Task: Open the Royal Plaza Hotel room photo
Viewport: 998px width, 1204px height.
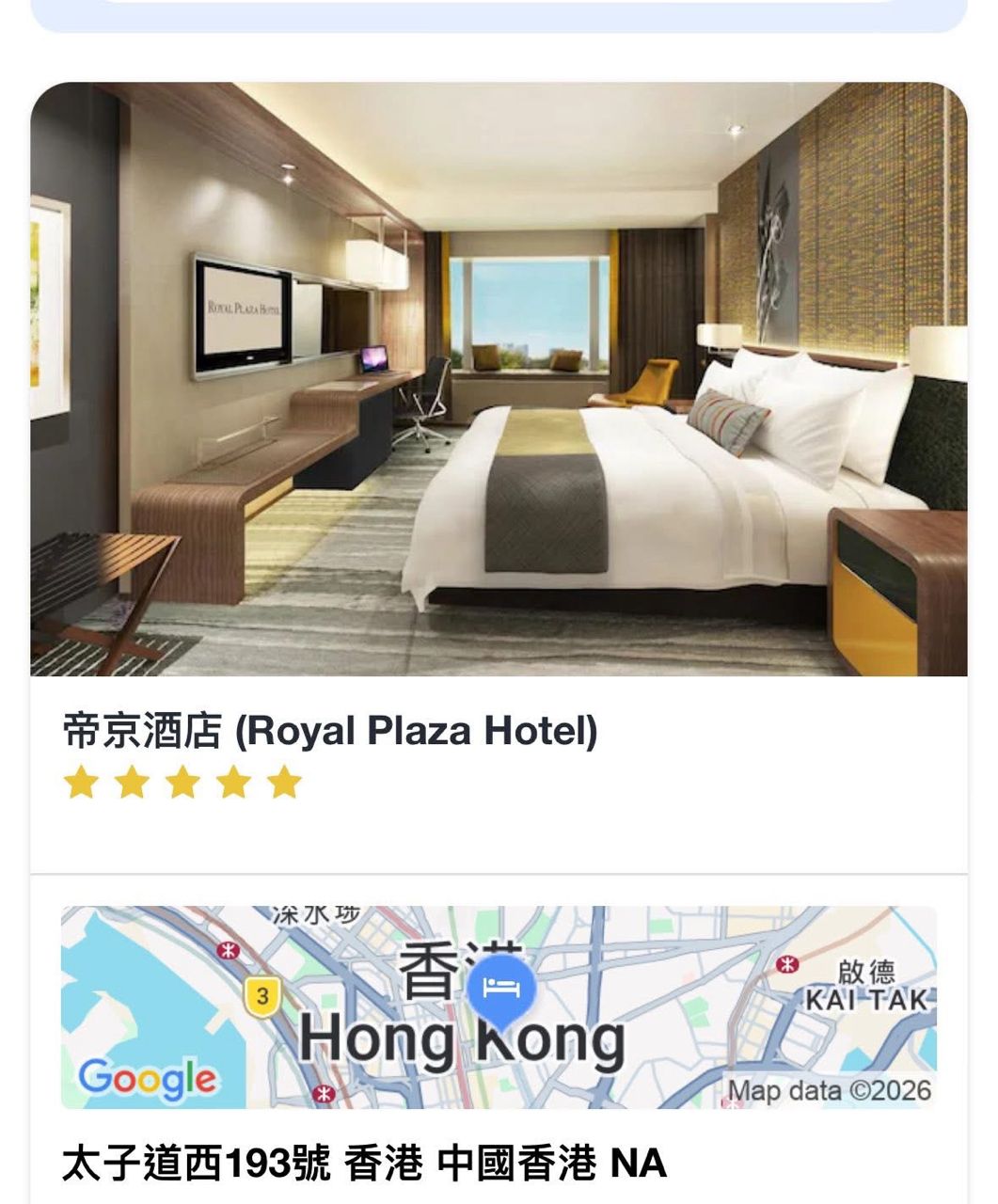Action: tap(499, 379)
